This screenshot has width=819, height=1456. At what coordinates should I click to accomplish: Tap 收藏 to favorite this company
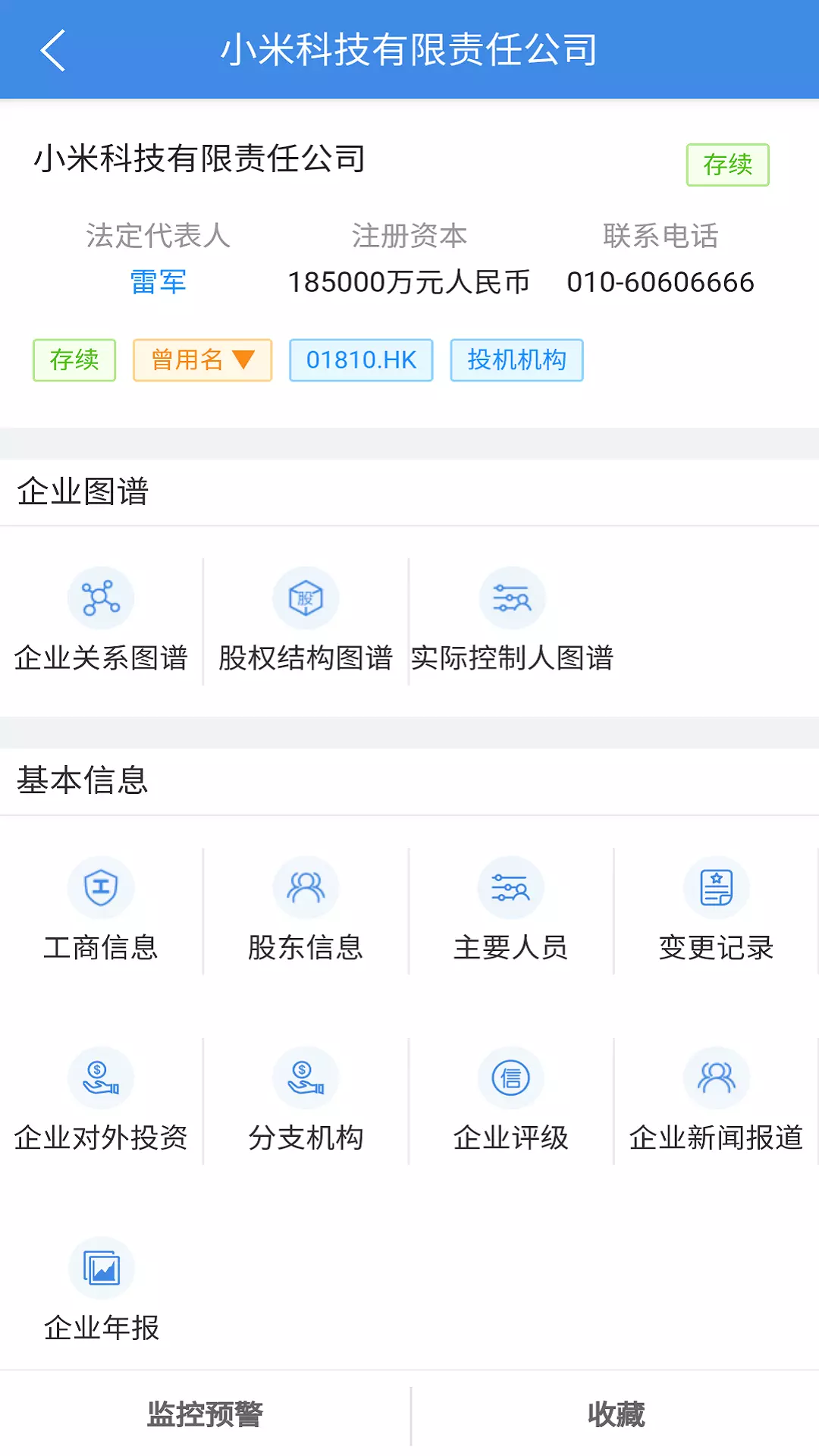point(616,1414)
